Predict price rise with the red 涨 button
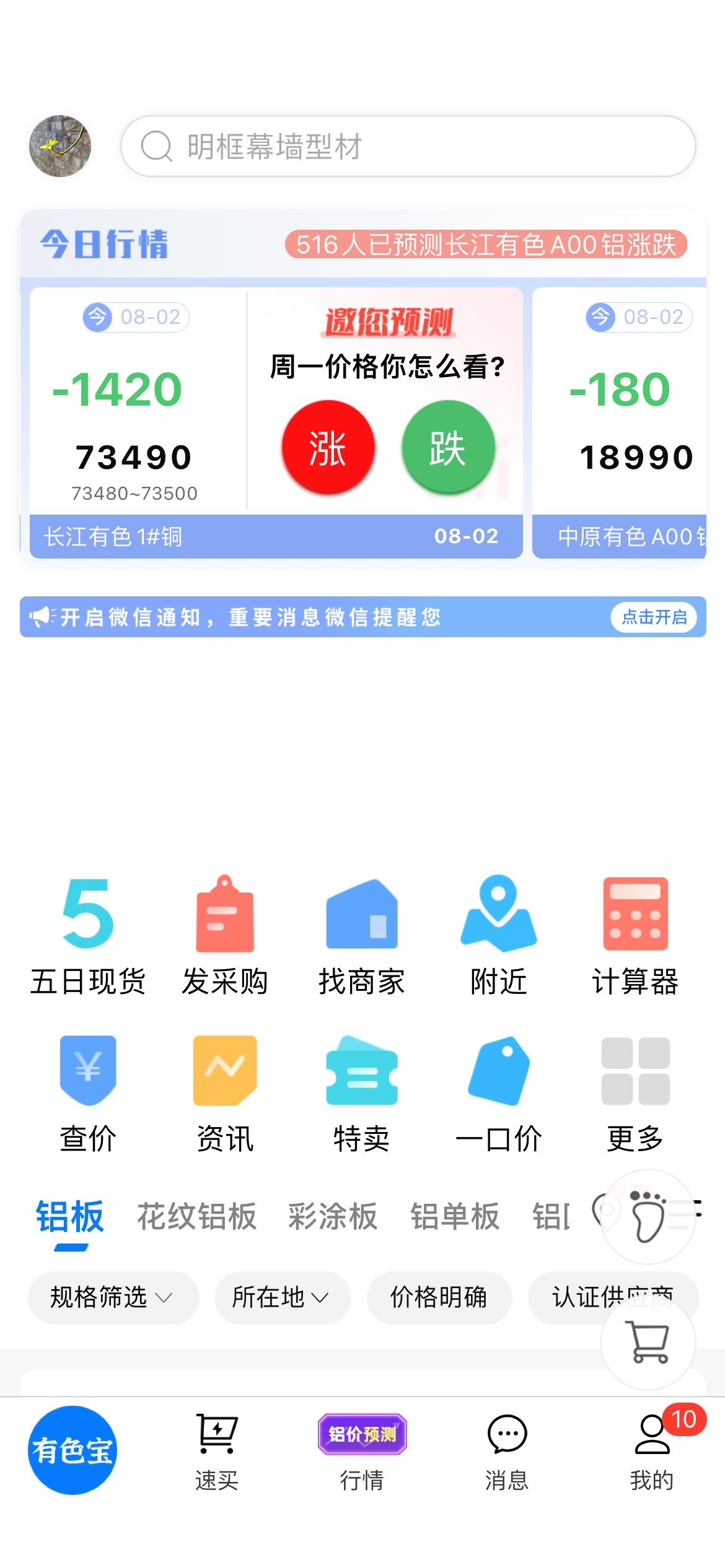 pos(328,447)
